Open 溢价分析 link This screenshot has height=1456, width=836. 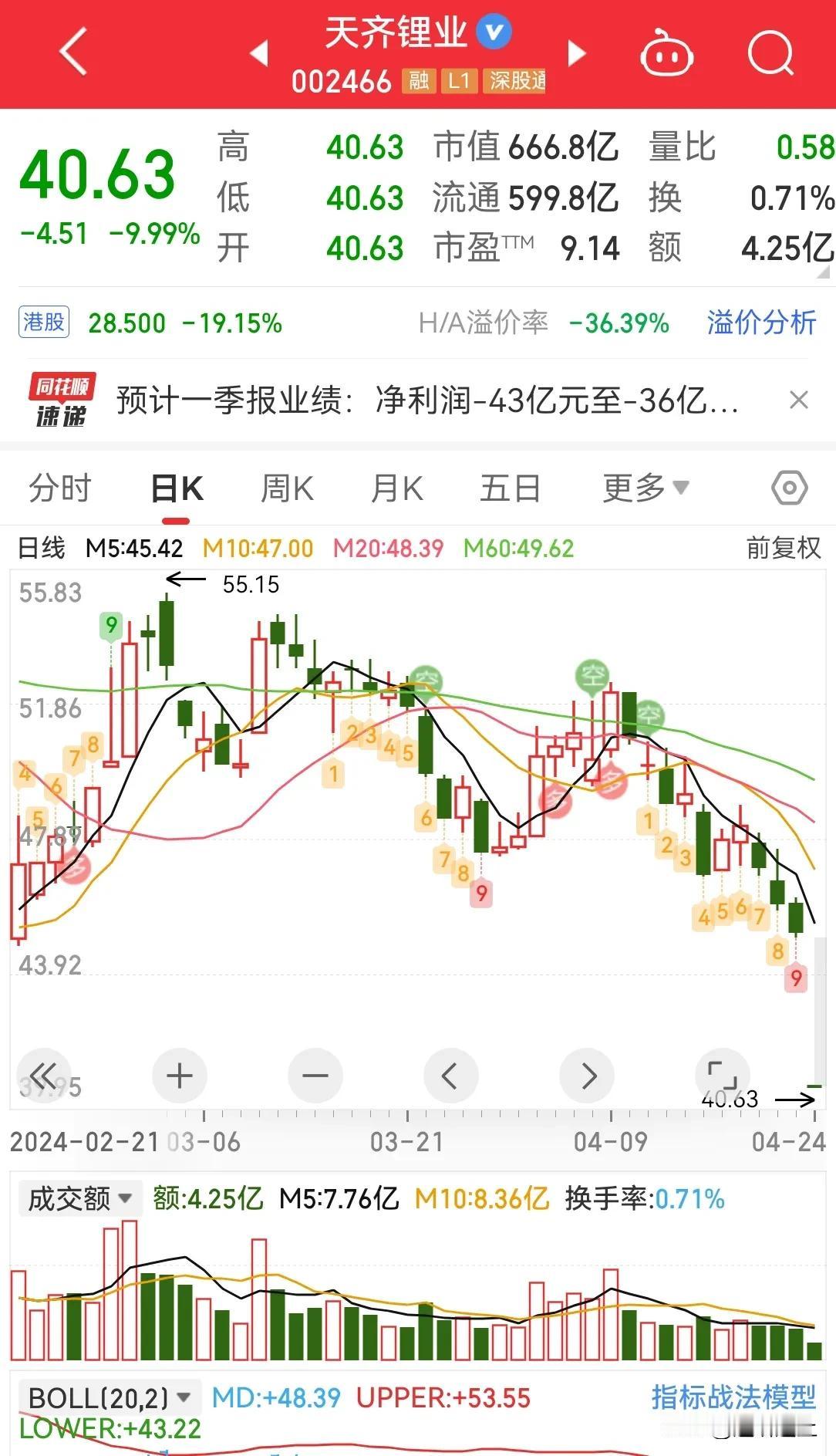click(761, 323)
